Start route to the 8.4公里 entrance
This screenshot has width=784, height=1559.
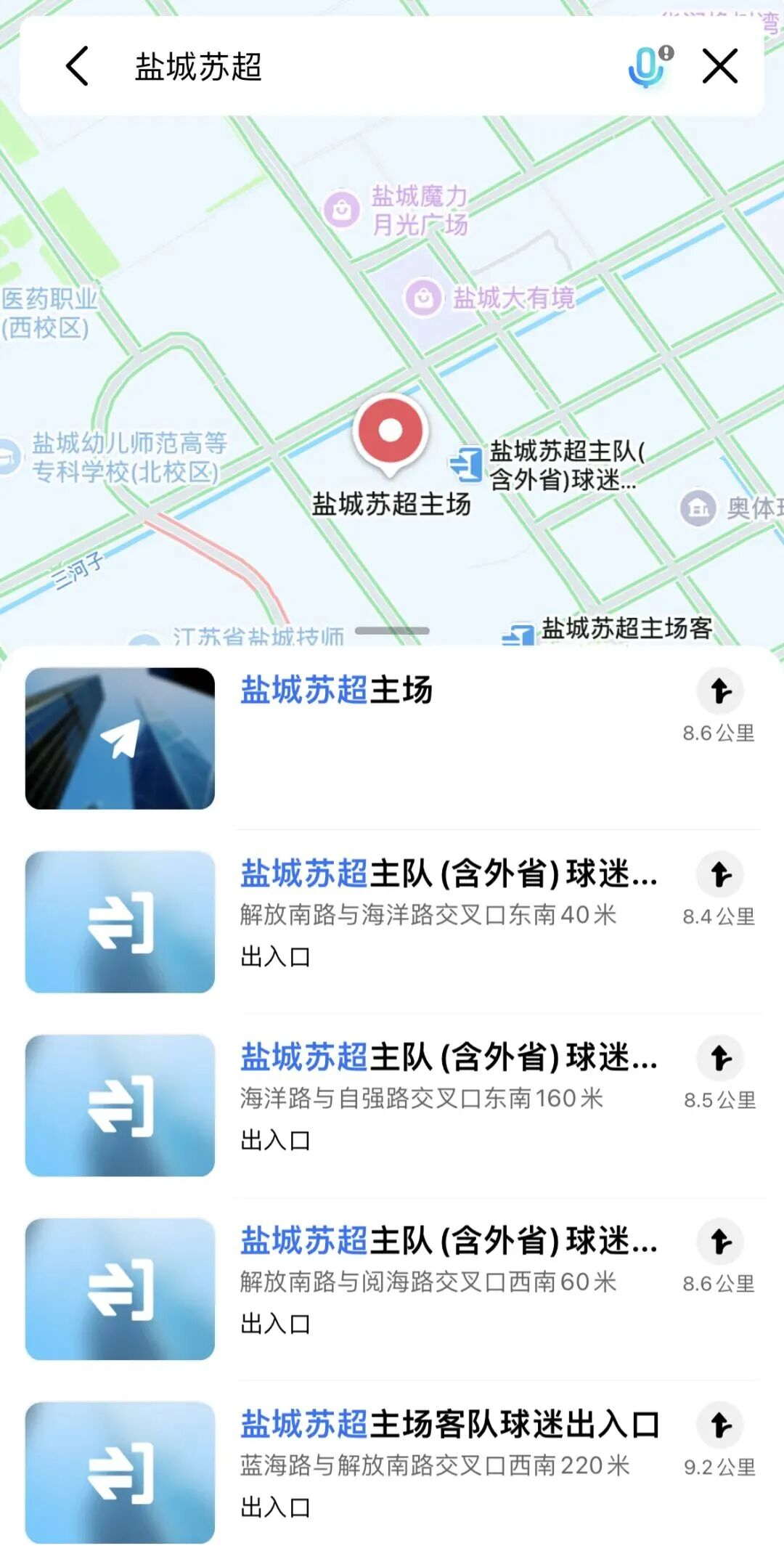[x=720, y=875]
